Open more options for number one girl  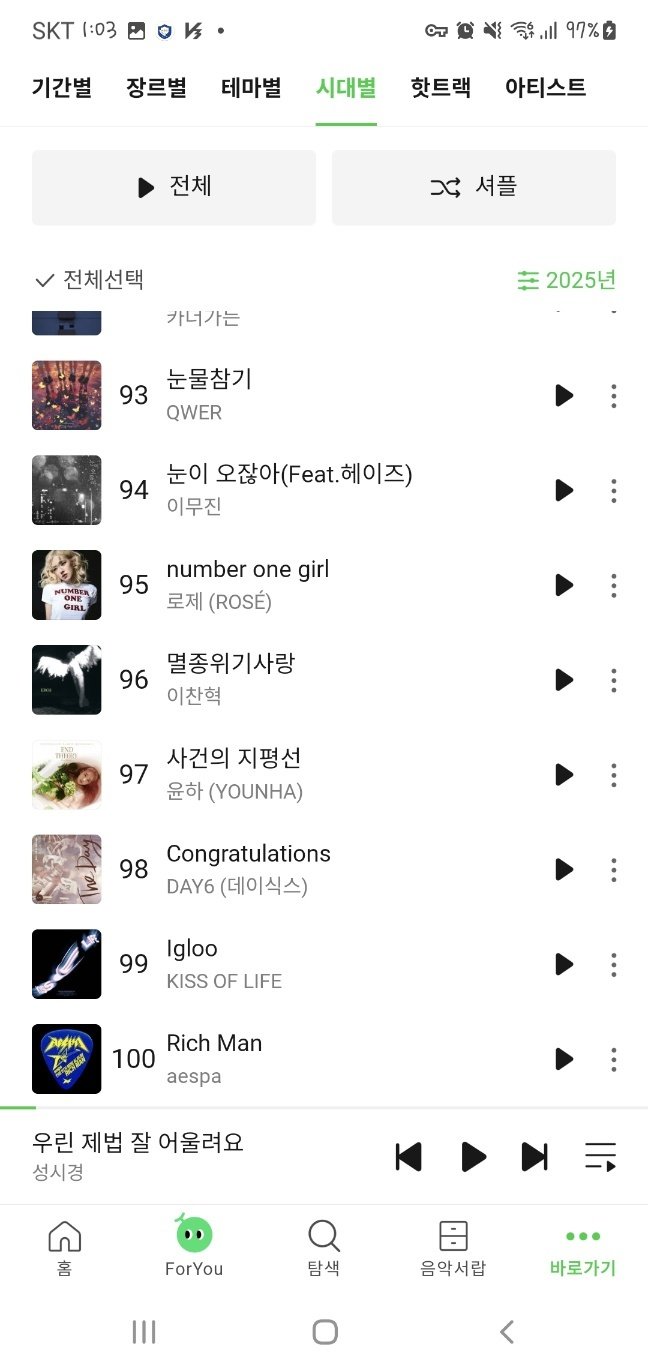613,585
